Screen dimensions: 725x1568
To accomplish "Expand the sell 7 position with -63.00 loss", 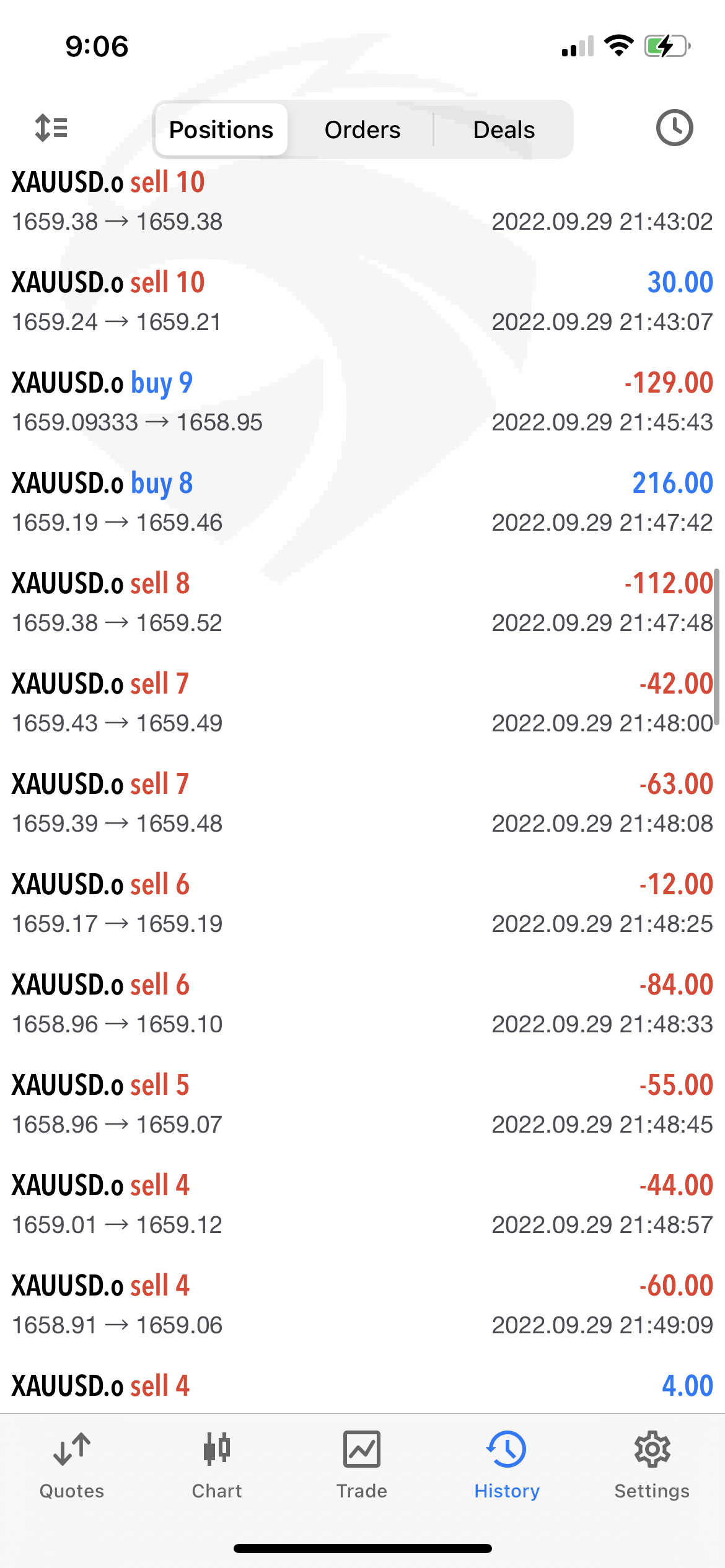I will pos(362,803).
